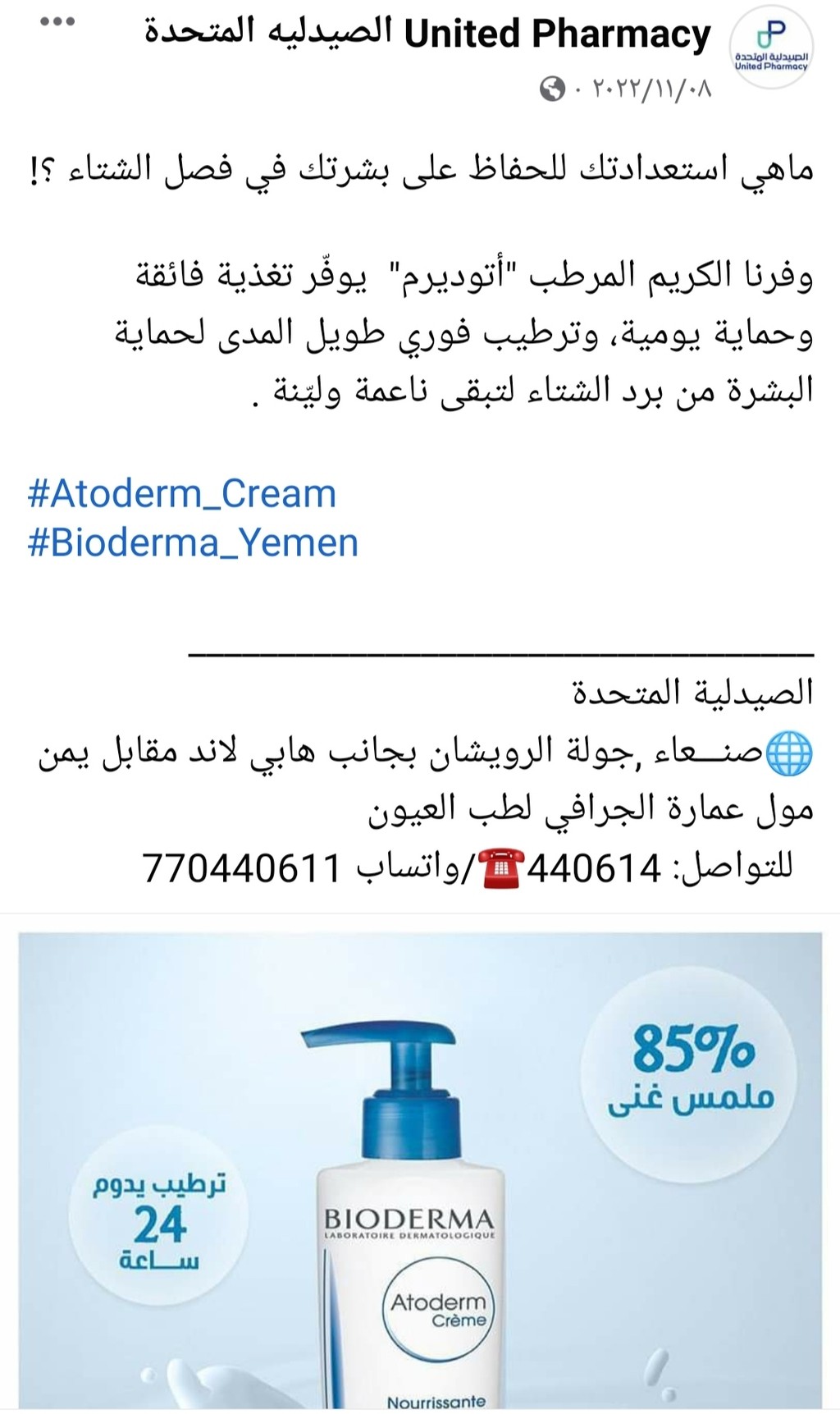Tap the post date 2022/11/08

[x=644, y=89]
